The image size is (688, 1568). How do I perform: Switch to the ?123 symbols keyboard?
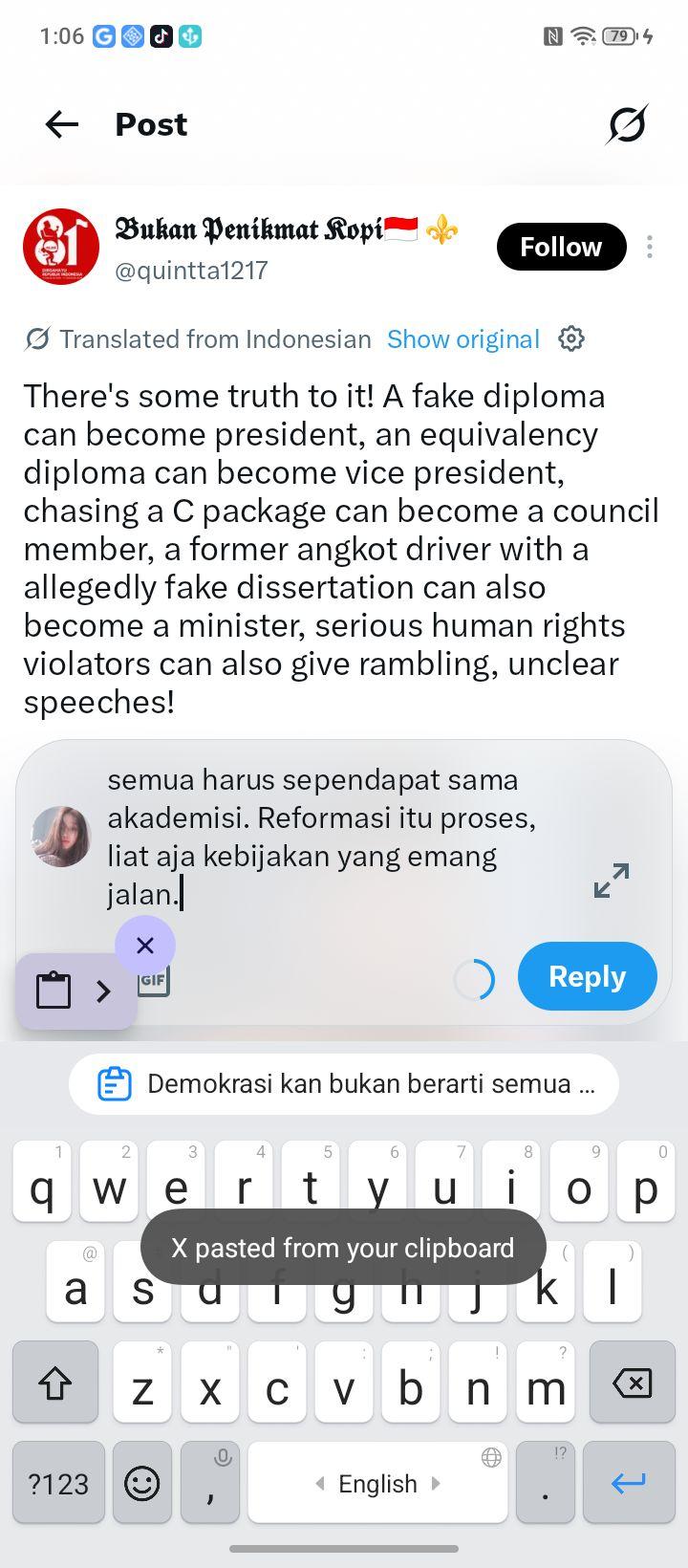click(58, 1482)
